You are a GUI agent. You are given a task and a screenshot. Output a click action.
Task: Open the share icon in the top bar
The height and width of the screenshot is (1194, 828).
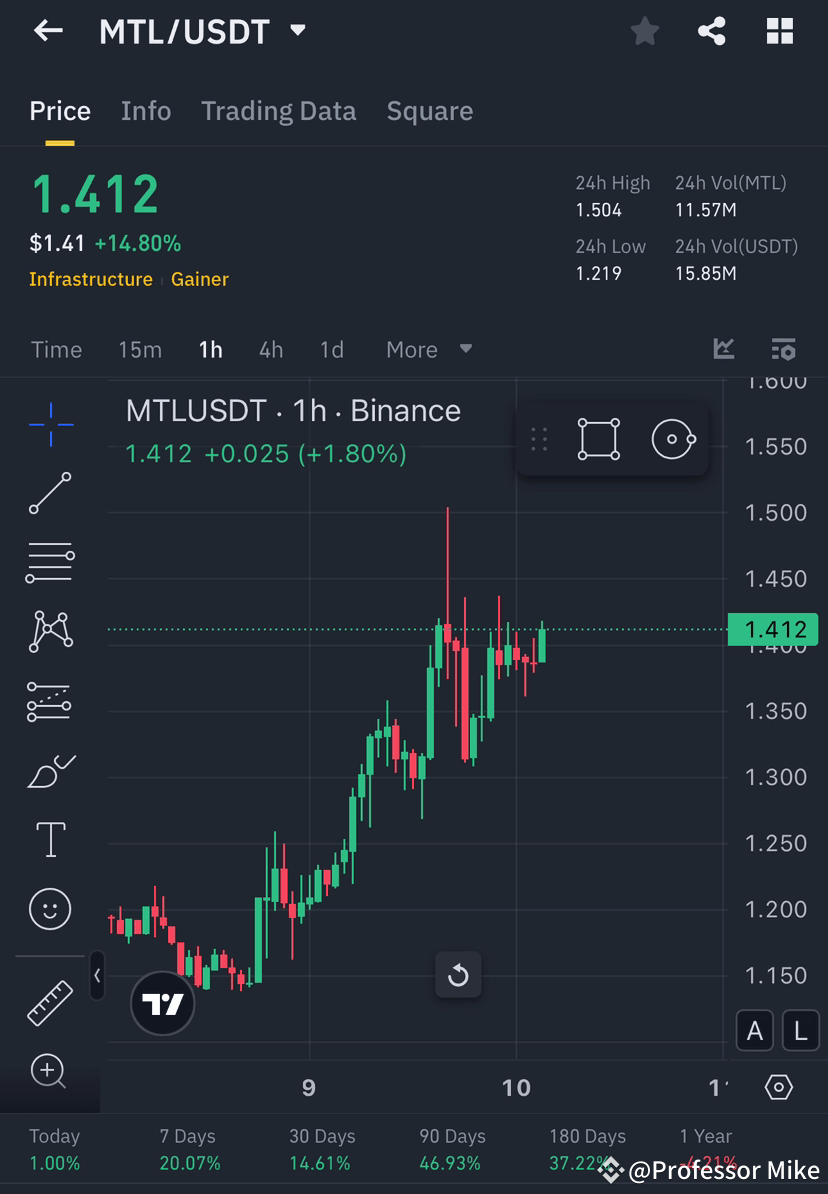pos(712,30)
